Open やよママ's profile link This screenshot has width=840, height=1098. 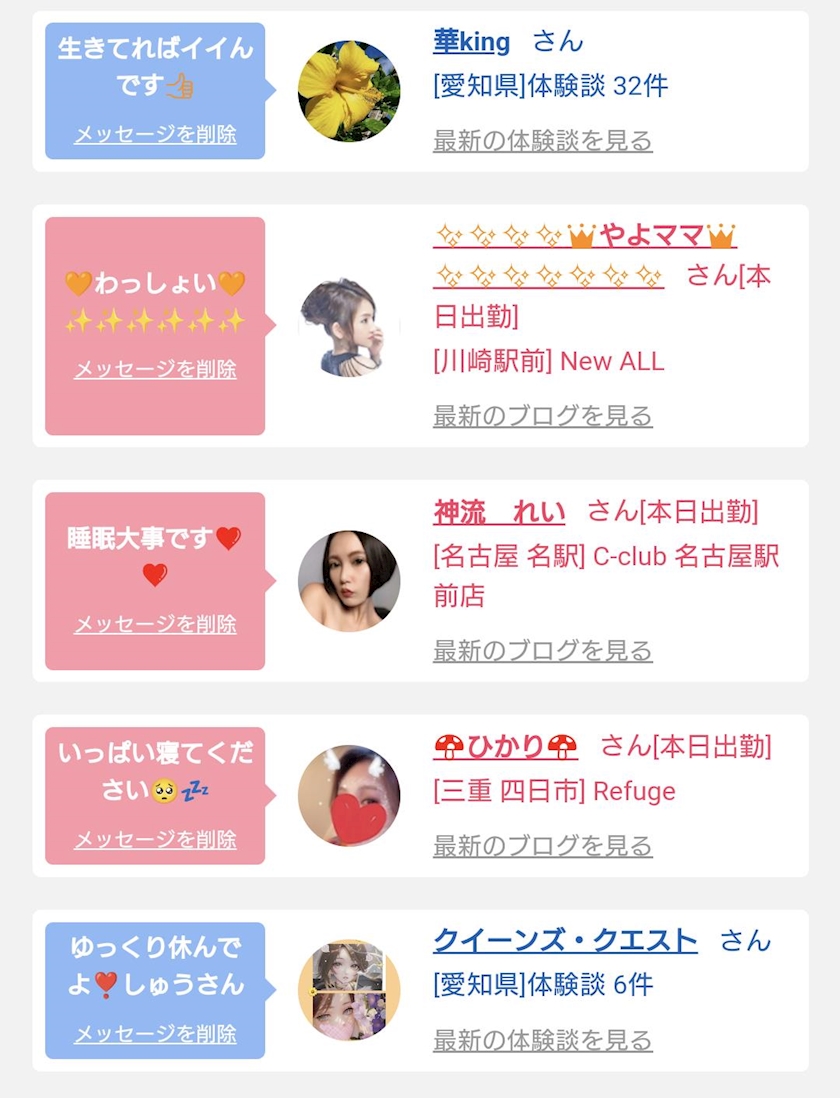[x=585, y=237]
